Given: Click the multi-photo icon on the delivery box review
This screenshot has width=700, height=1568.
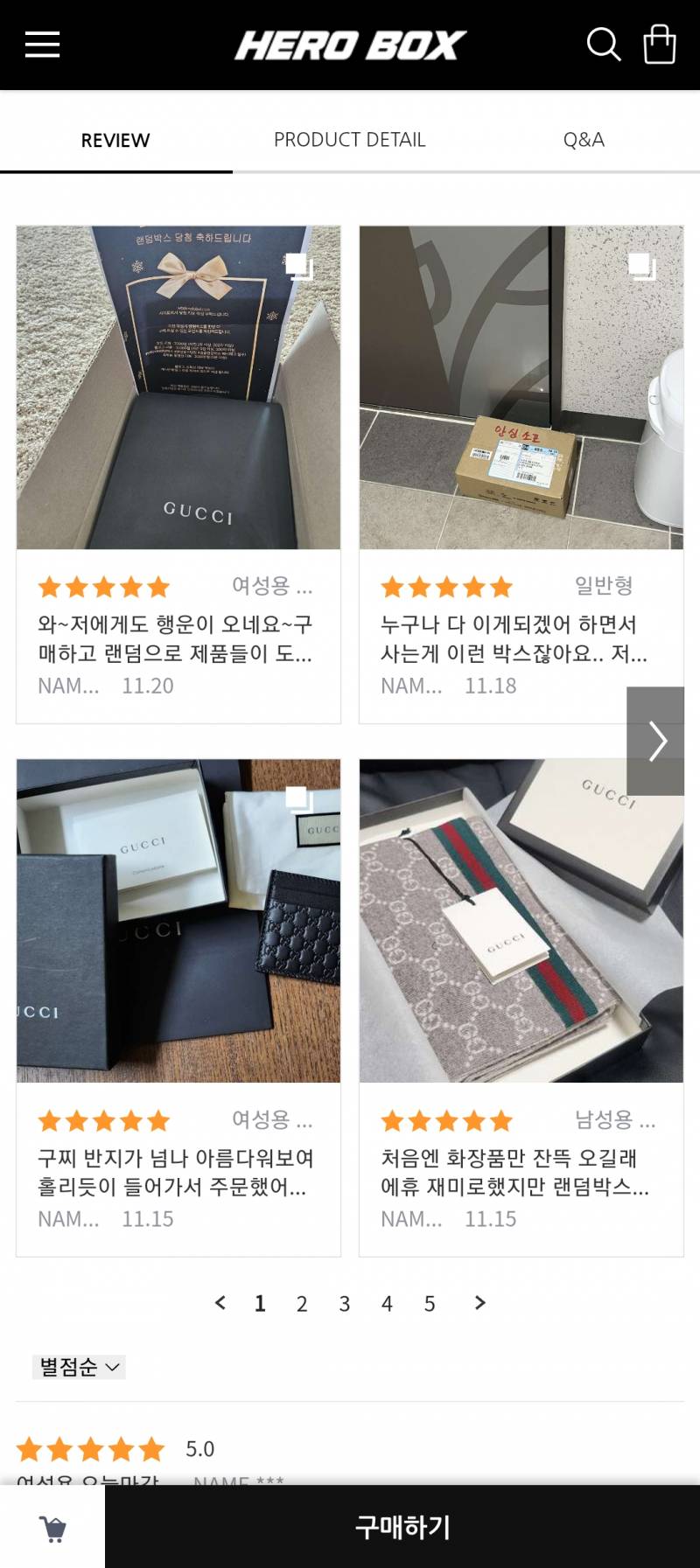Looking at the screenshot, I should [x=641, y=265].
